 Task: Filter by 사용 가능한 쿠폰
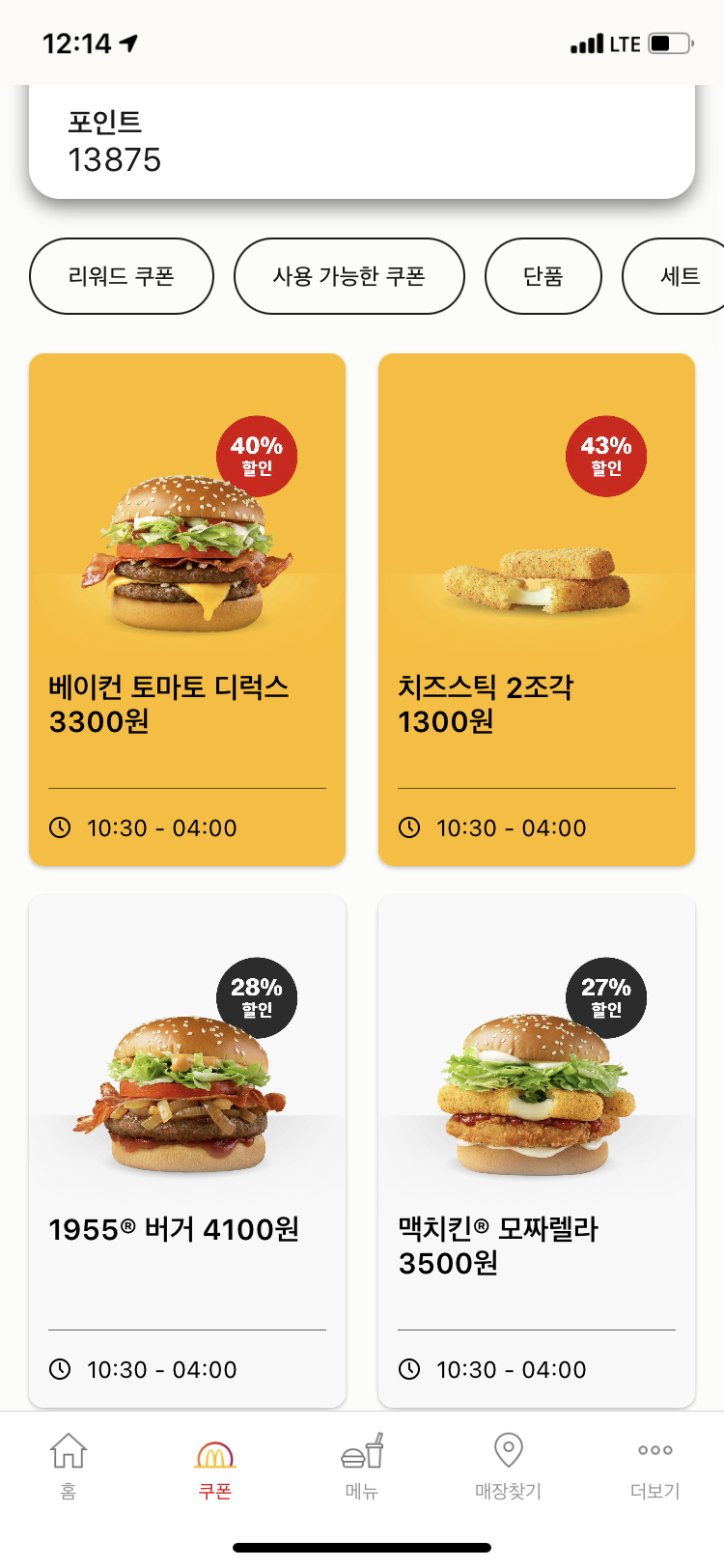[x=348, y=276]
